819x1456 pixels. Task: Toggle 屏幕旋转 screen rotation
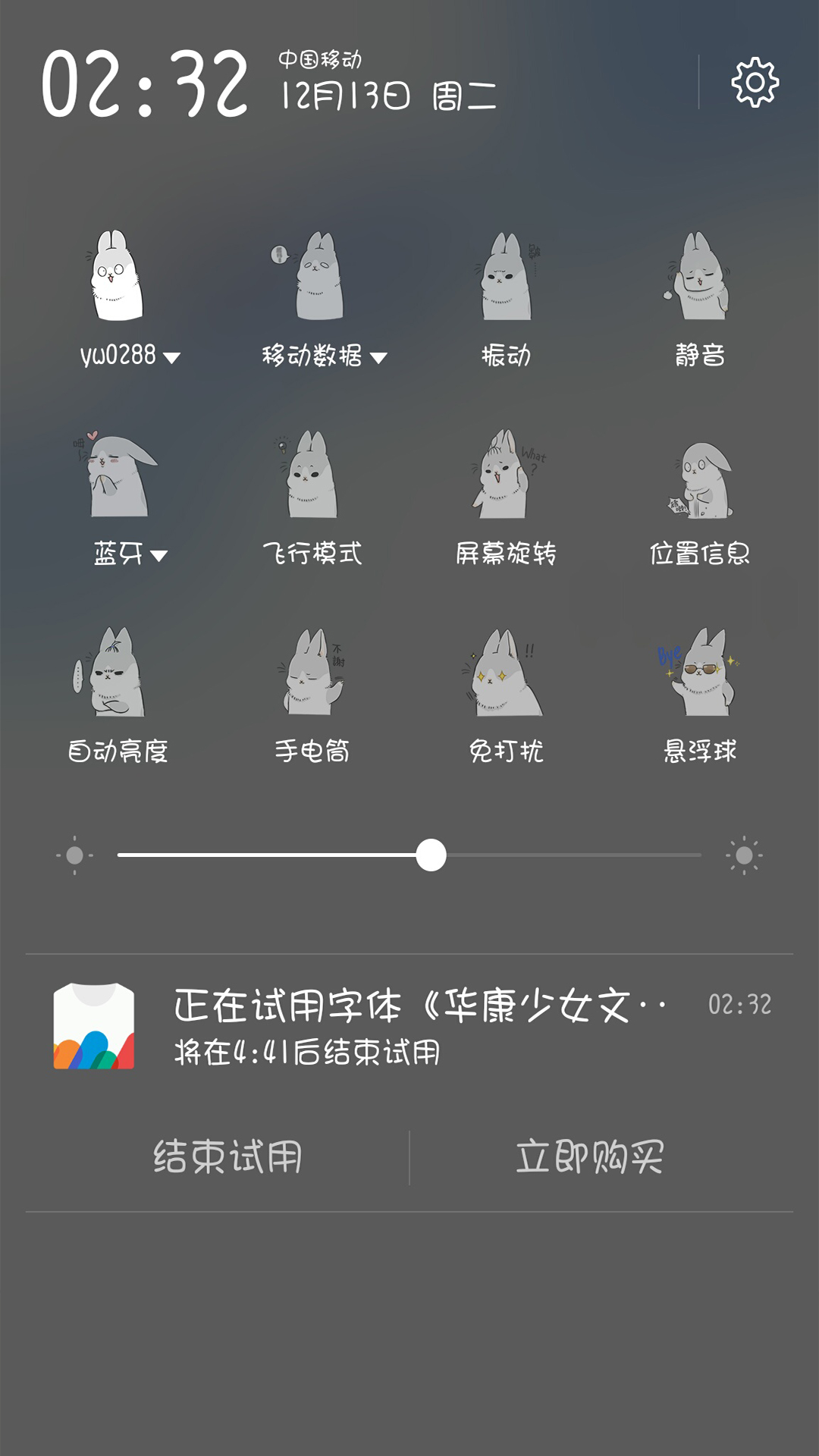tap(506, 476)
